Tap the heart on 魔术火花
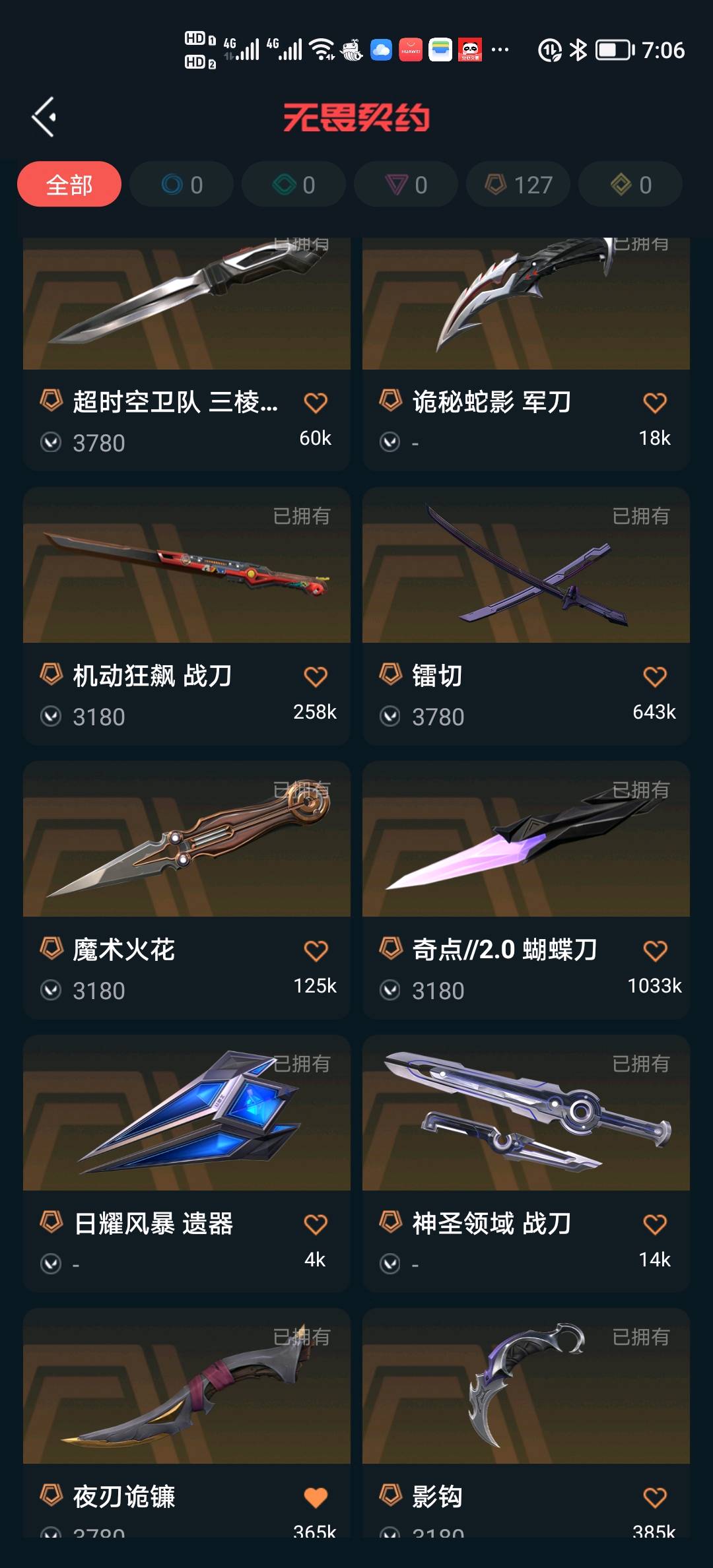The image size is (713, 1568). point(316,950)
